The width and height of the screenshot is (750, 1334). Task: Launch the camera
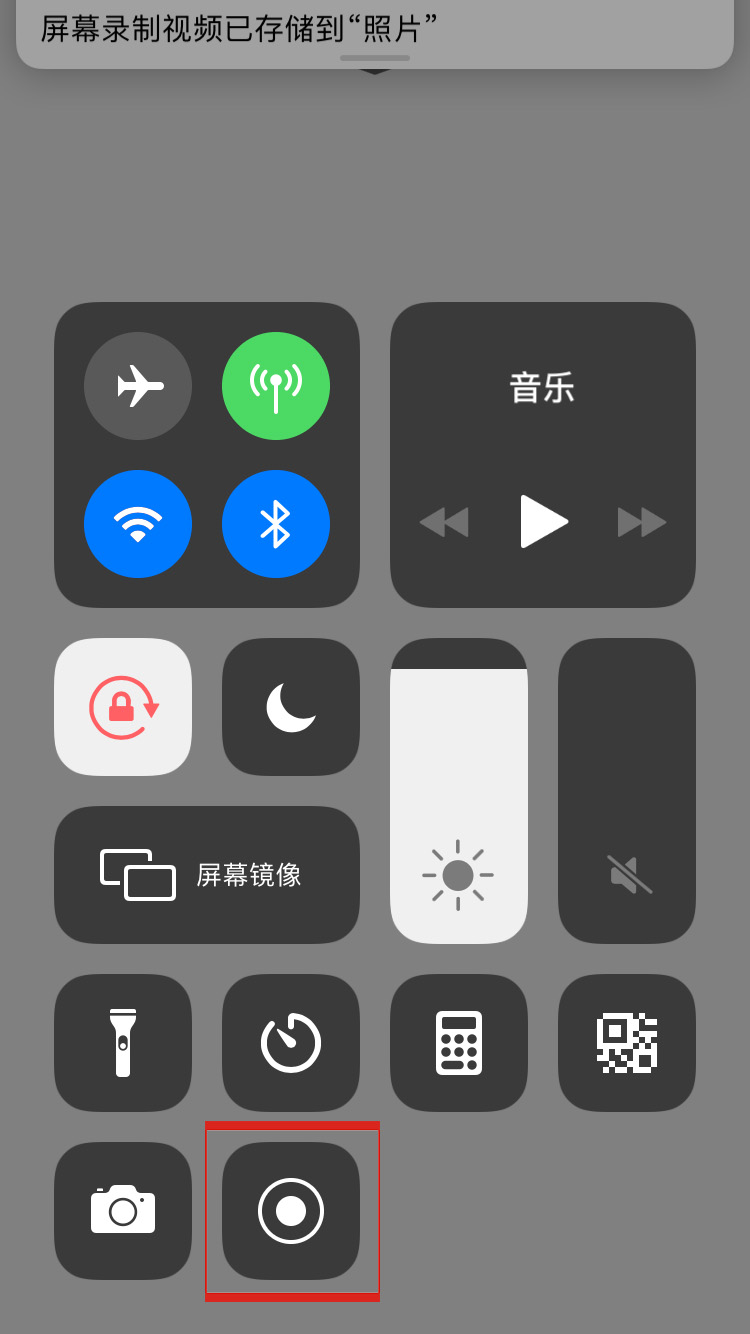coord(123,1211)
